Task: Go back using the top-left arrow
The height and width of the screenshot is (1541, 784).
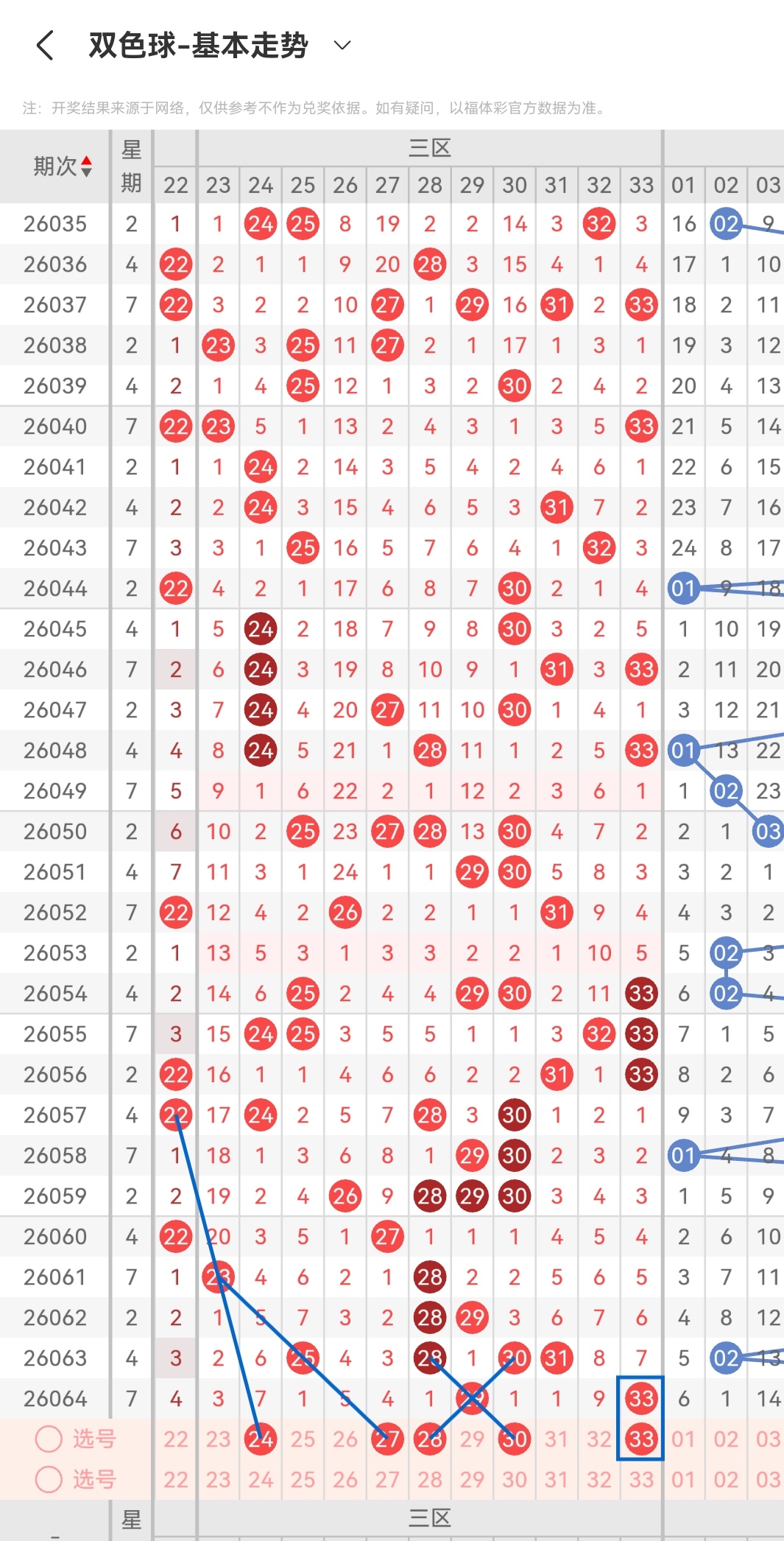Action: [x=46, y=46]
